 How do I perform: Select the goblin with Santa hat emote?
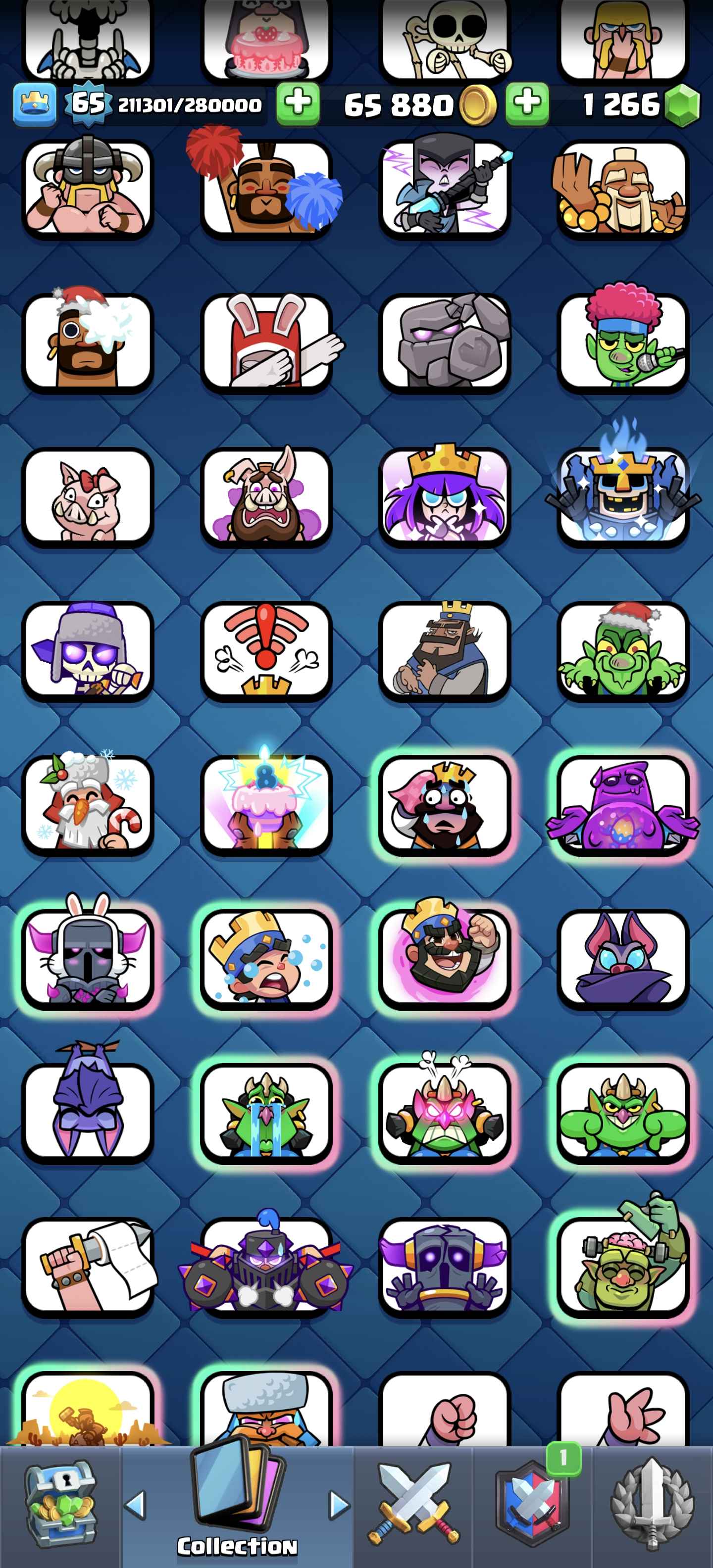pos(623,651)
